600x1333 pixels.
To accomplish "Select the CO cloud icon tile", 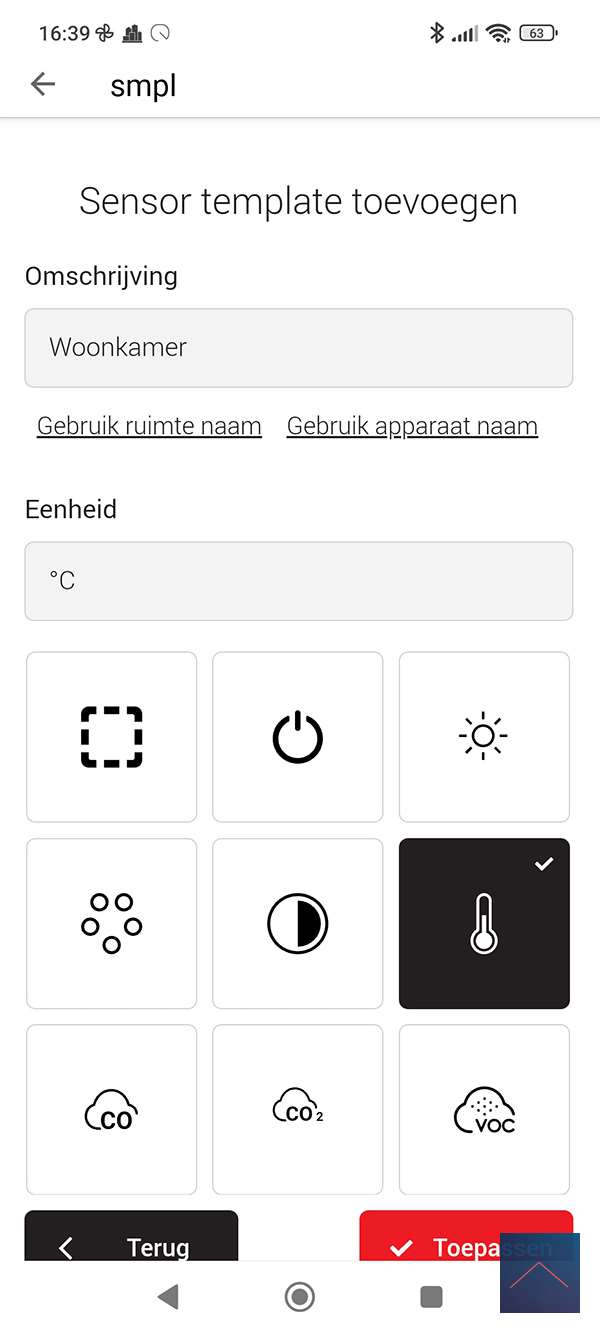I will pos(112,1109).
